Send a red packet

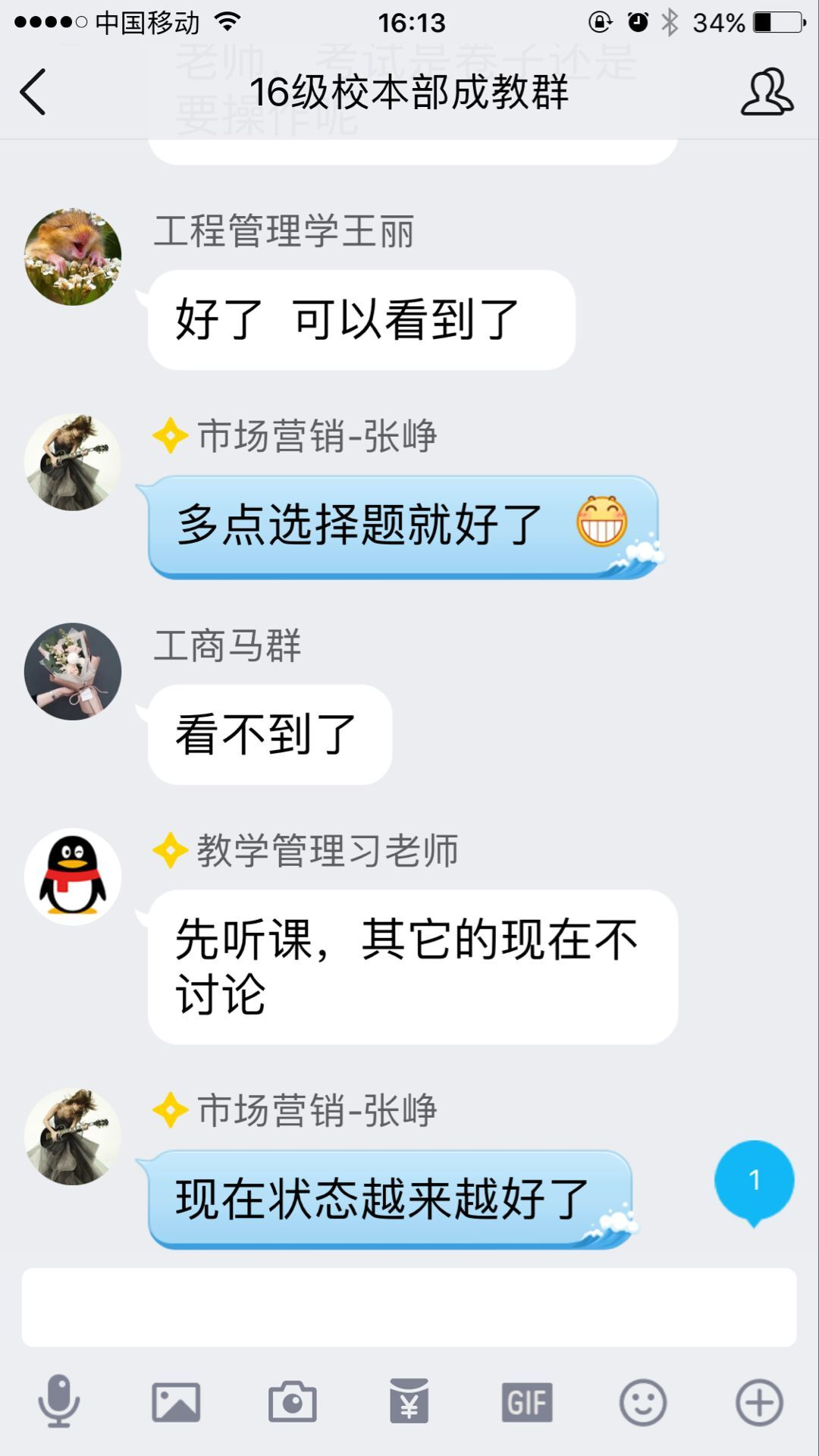coord(409,1402)
